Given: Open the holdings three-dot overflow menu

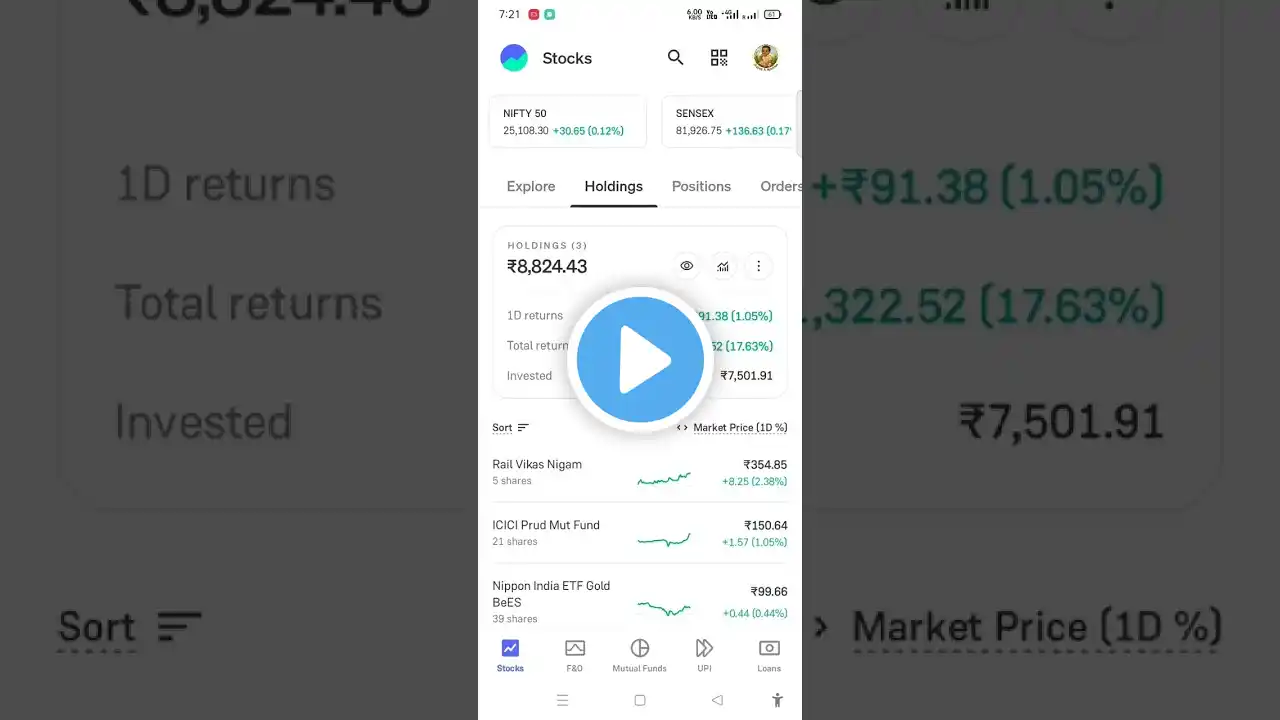Looking at the screenshot, I should (x=758, y=266).
